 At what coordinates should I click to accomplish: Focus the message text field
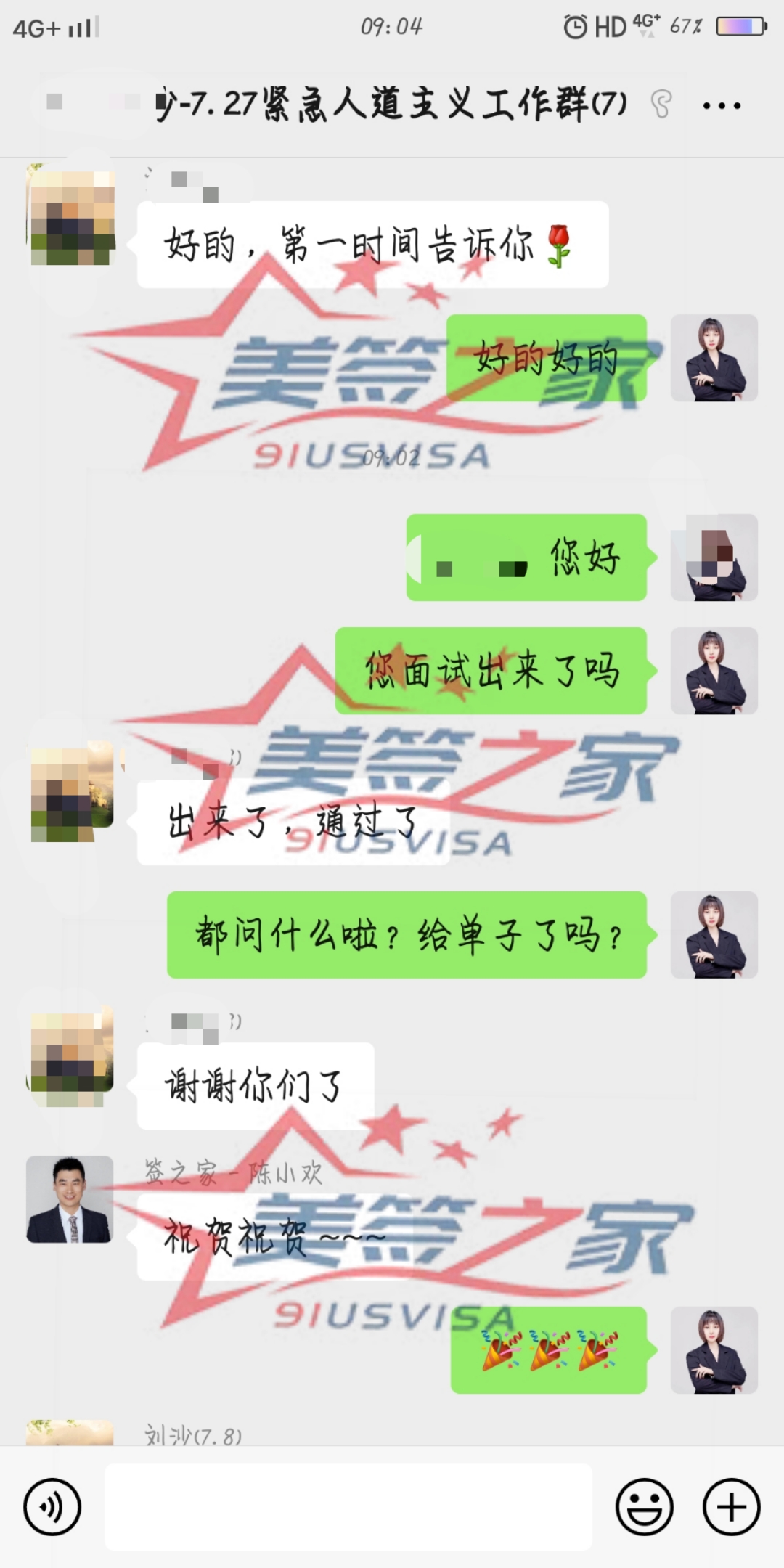coord(348,1507)
